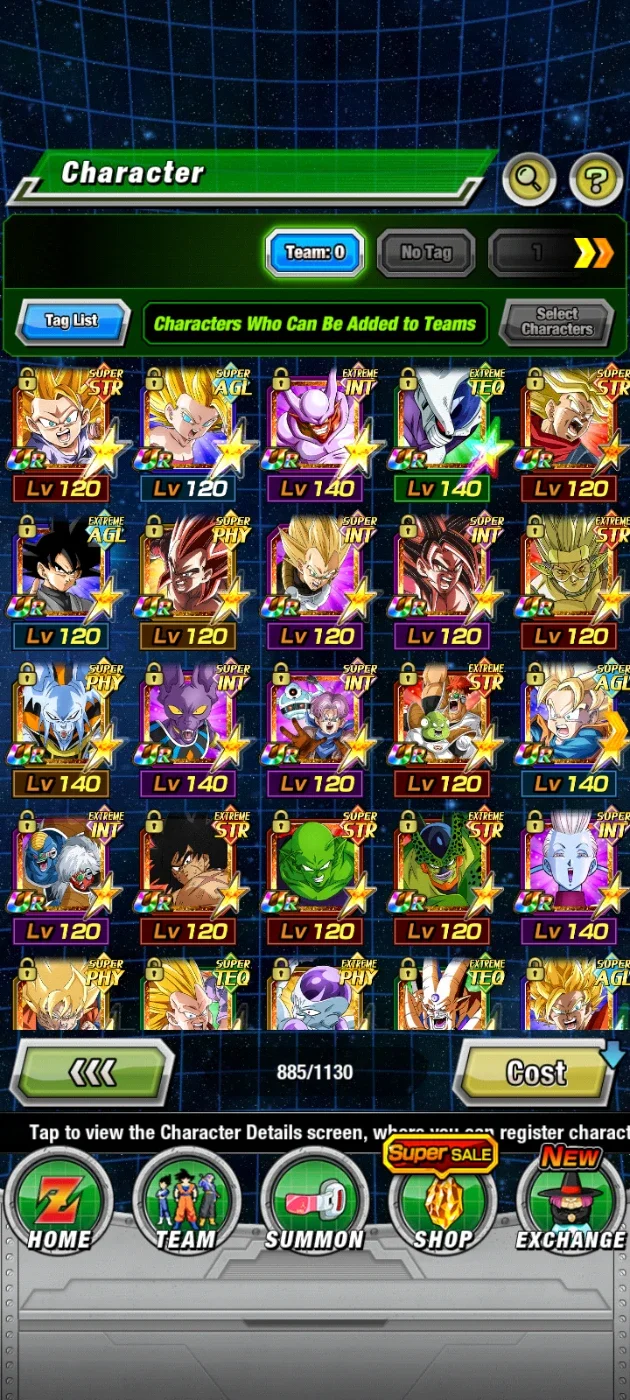Tap the Cost sort button
The height and width of the screenshot is (1400, 630).
click(537, 1073)
